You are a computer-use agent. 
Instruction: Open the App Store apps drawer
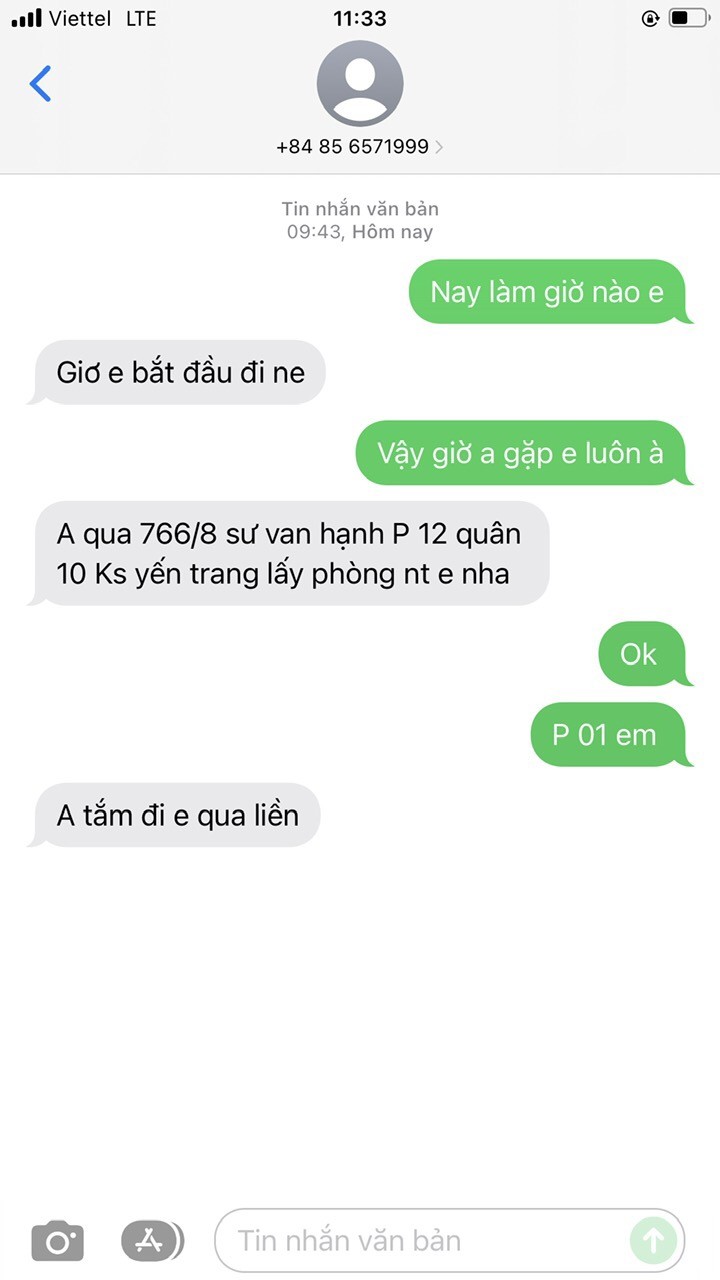150,1241
